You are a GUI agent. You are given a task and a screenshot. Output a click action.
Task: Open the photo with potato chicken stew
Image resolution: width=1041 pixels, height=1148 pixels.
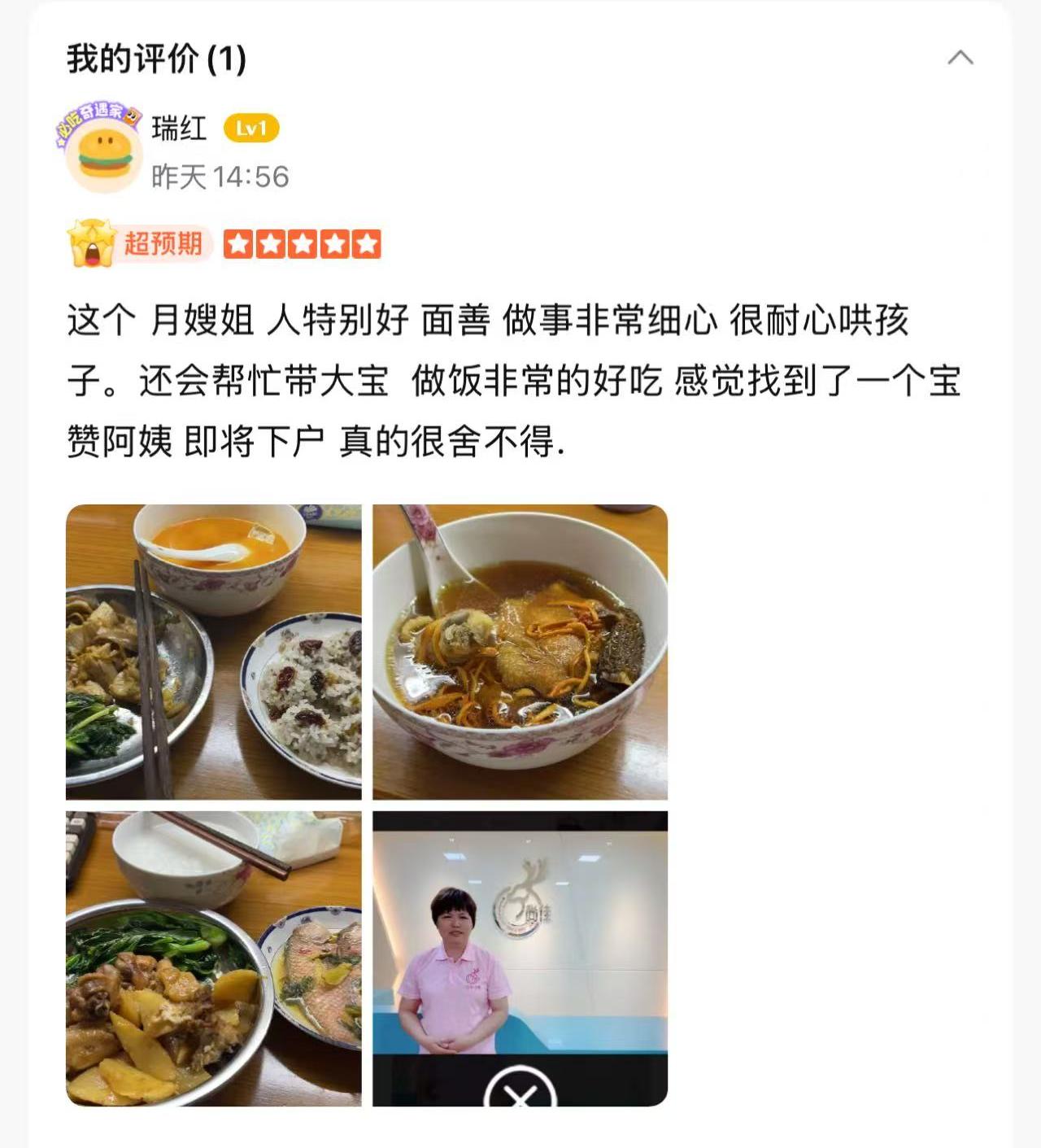[213, 958]
